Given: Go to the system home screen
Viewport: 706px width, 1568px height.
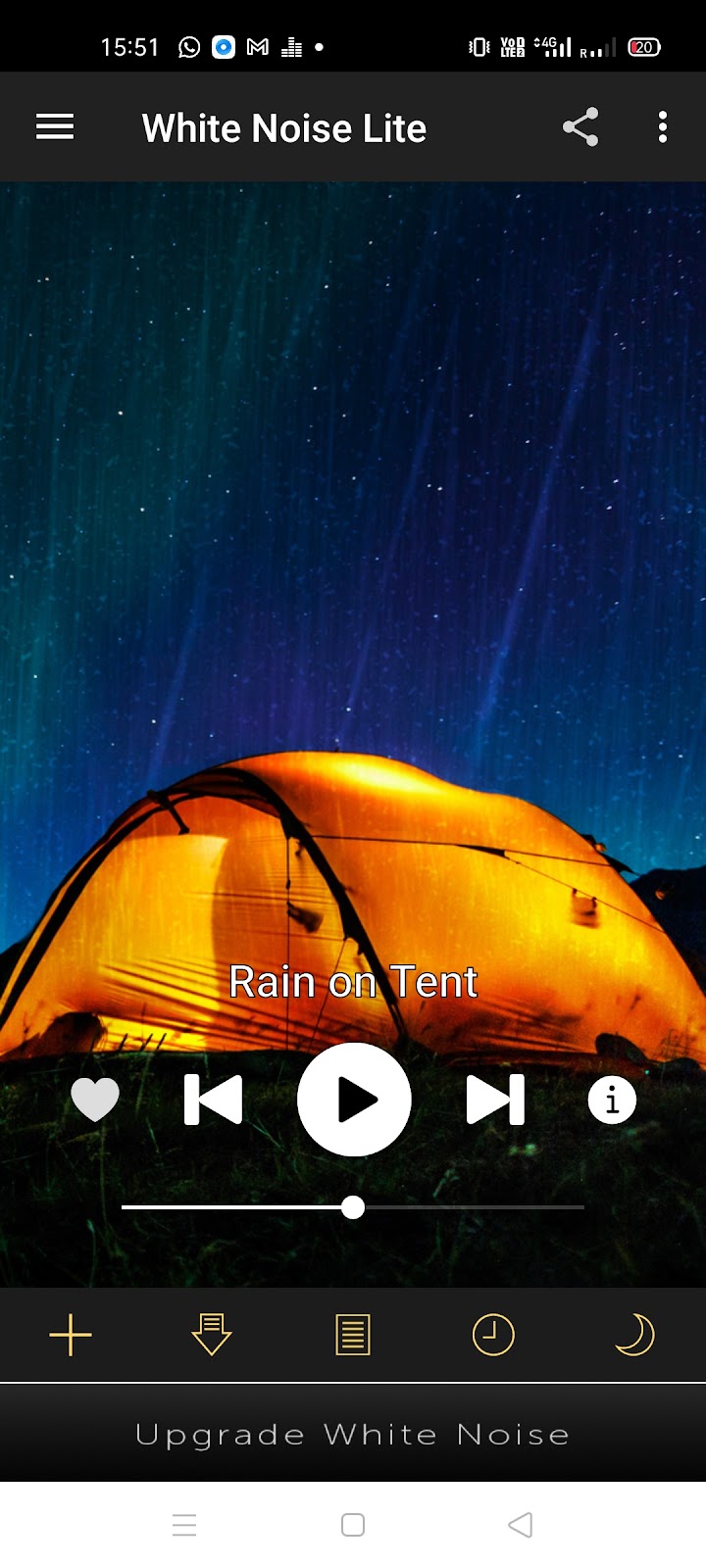Looking at the screenshot, I should pos(353,1525).
